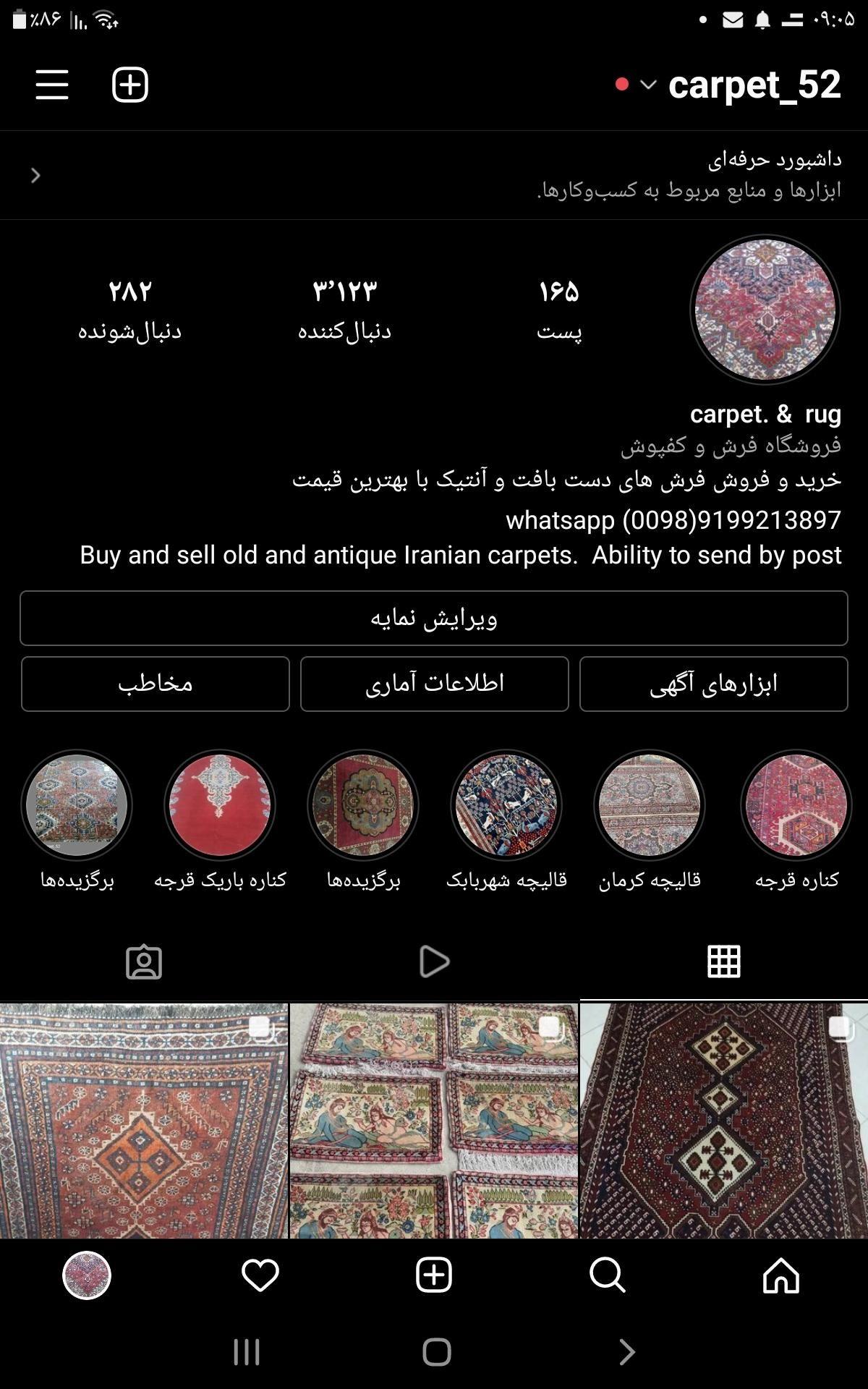Image resolution: width=868 pixels, height=1389 pixels.
Task: Create a new post using the plus icon
Action: pos(130,85)
